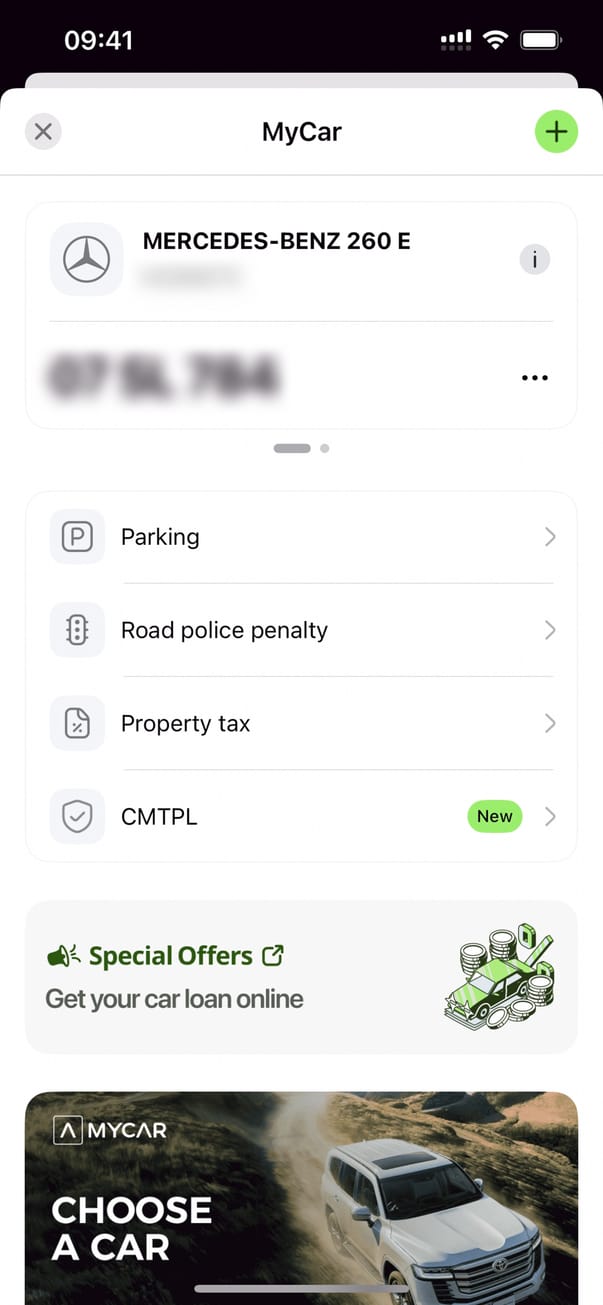Open info for Mercedes-Benz 260 E

pos(535,260)
